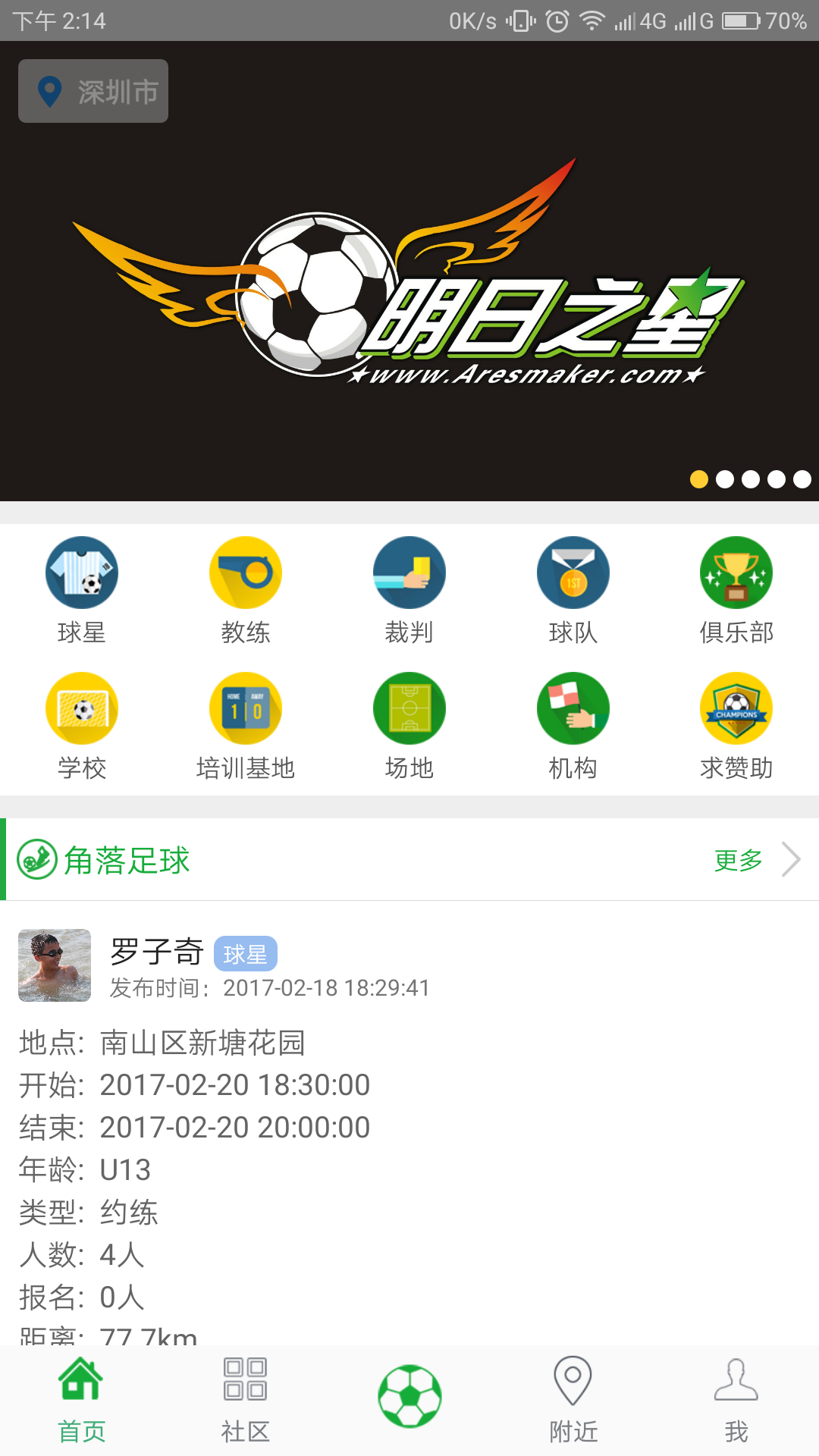
Task: Open the 机构 category
Action: [573, 710]
